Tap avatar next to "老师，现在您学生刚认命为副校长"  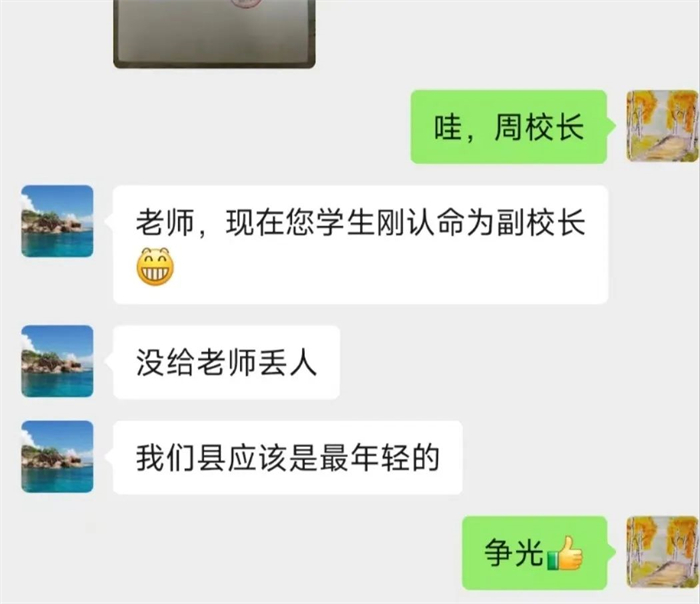(57, 221)
